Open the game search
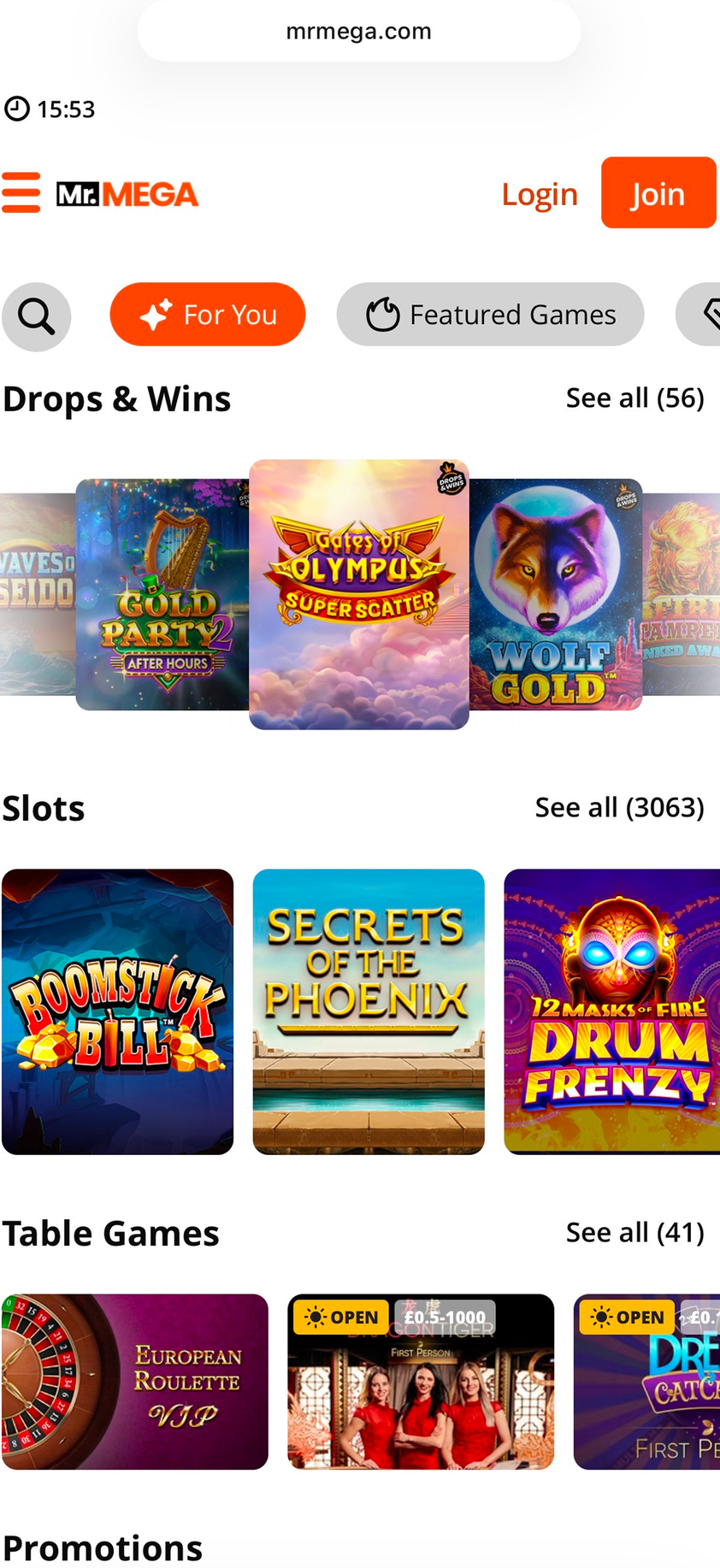Screen dimensions: 720x1568 36,316
